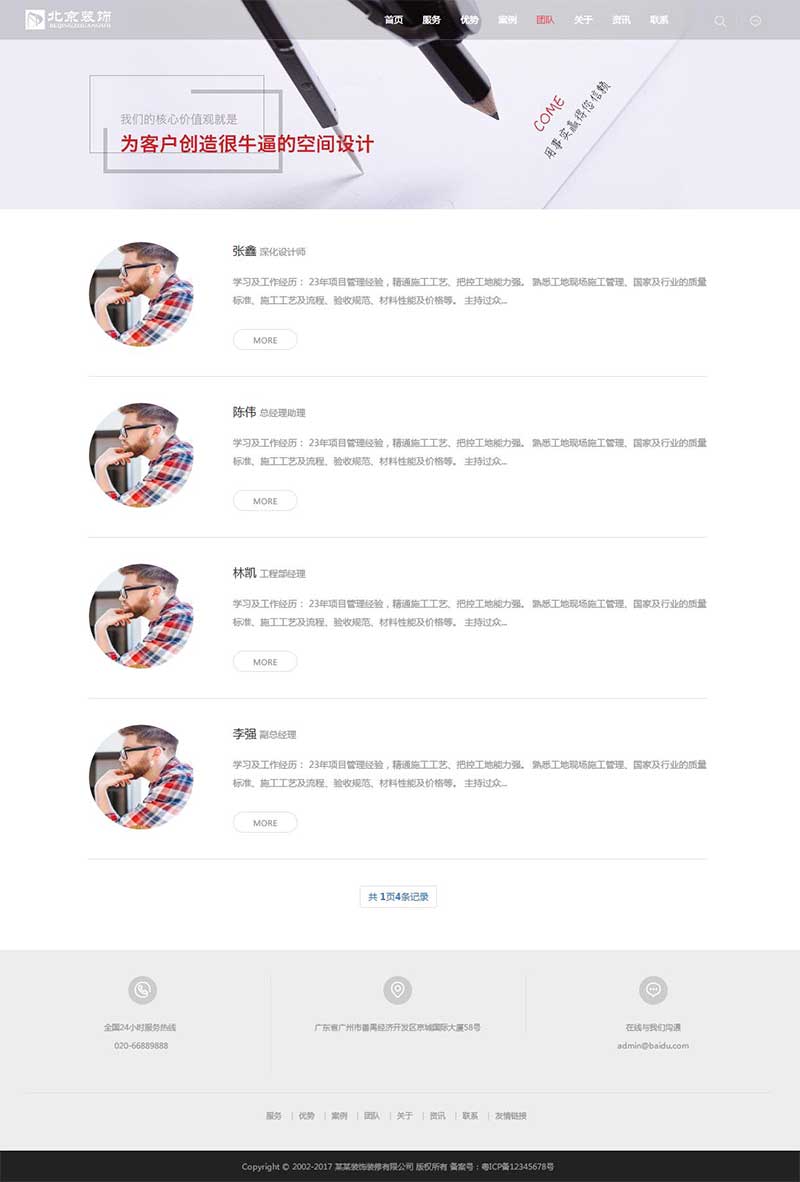Tap MORE button for 林凯

coord(265,662)
